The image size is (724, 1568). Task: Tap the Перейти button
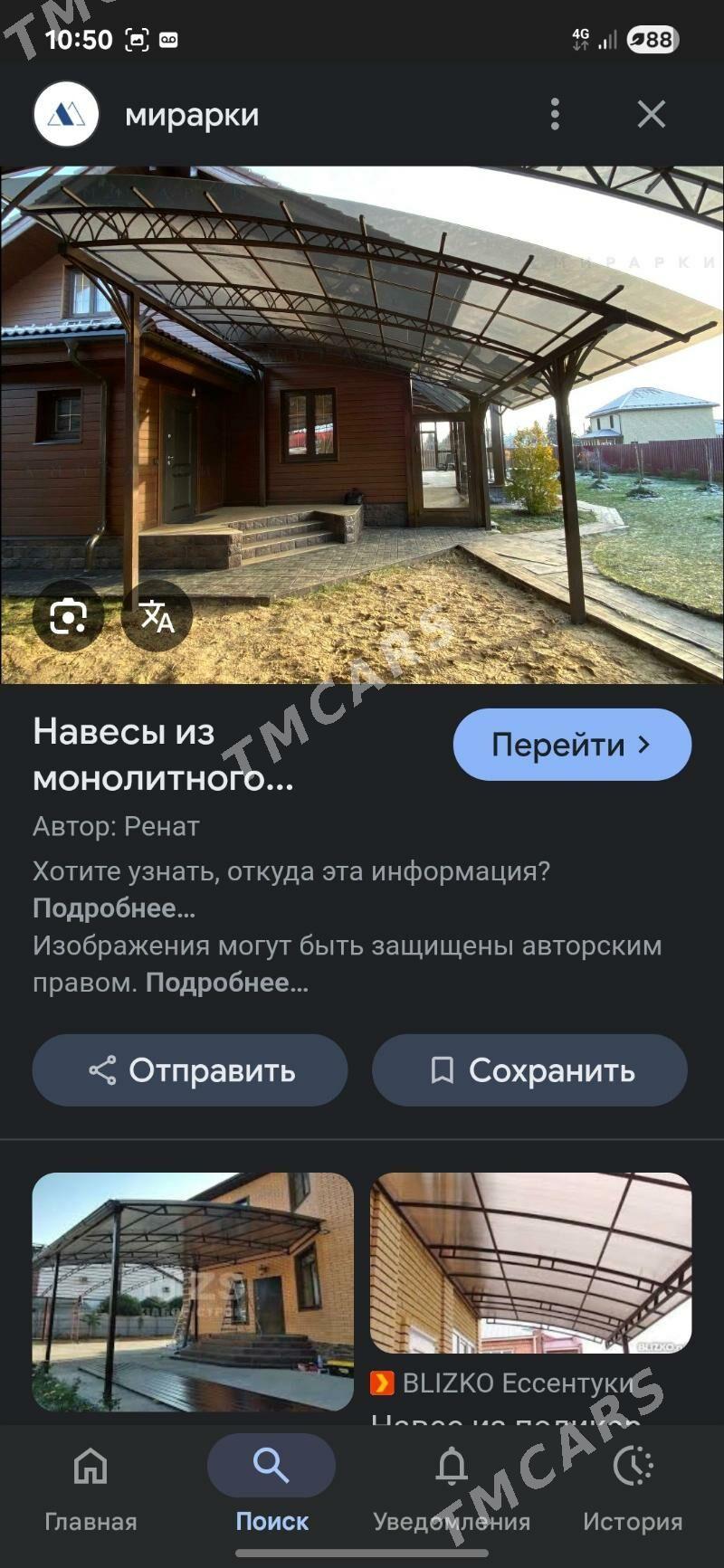pos(572,745)
